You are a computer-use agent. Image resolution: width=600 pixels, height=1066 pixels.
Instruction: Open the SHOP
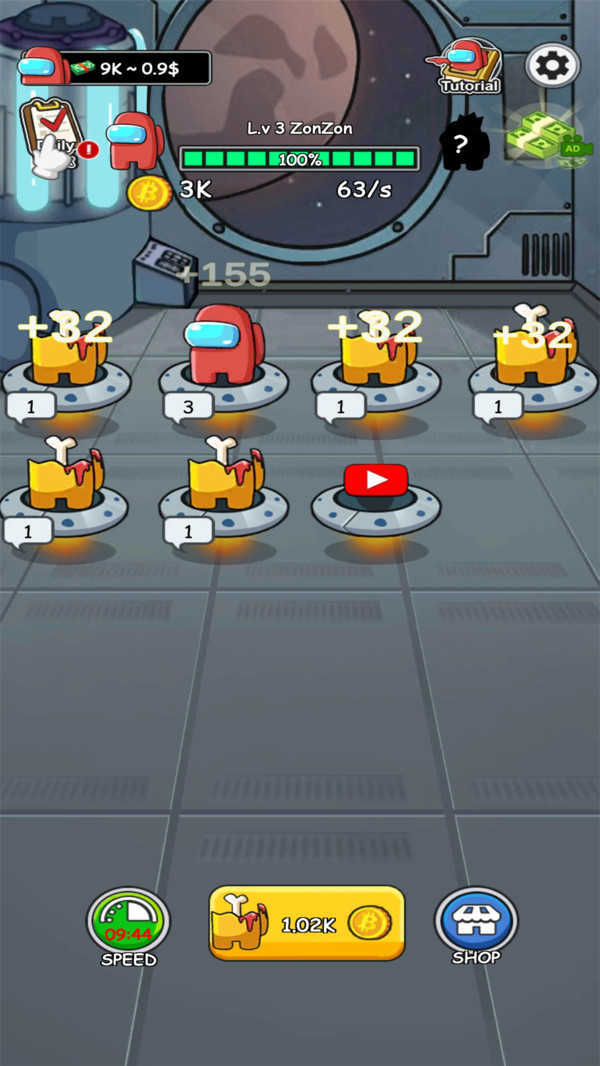pos(475,926)
